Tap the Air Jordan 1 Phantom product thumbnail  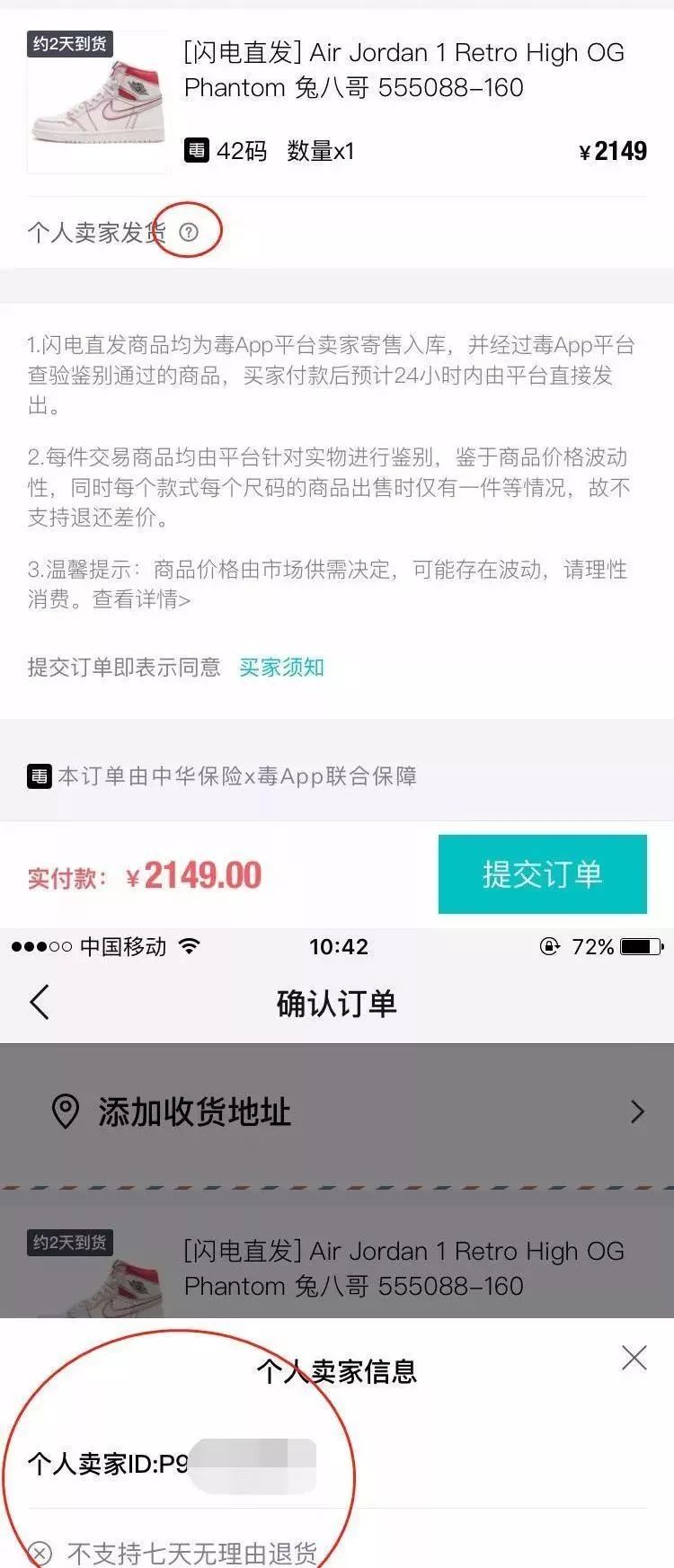pyautogui.click(x=97, y=99)
